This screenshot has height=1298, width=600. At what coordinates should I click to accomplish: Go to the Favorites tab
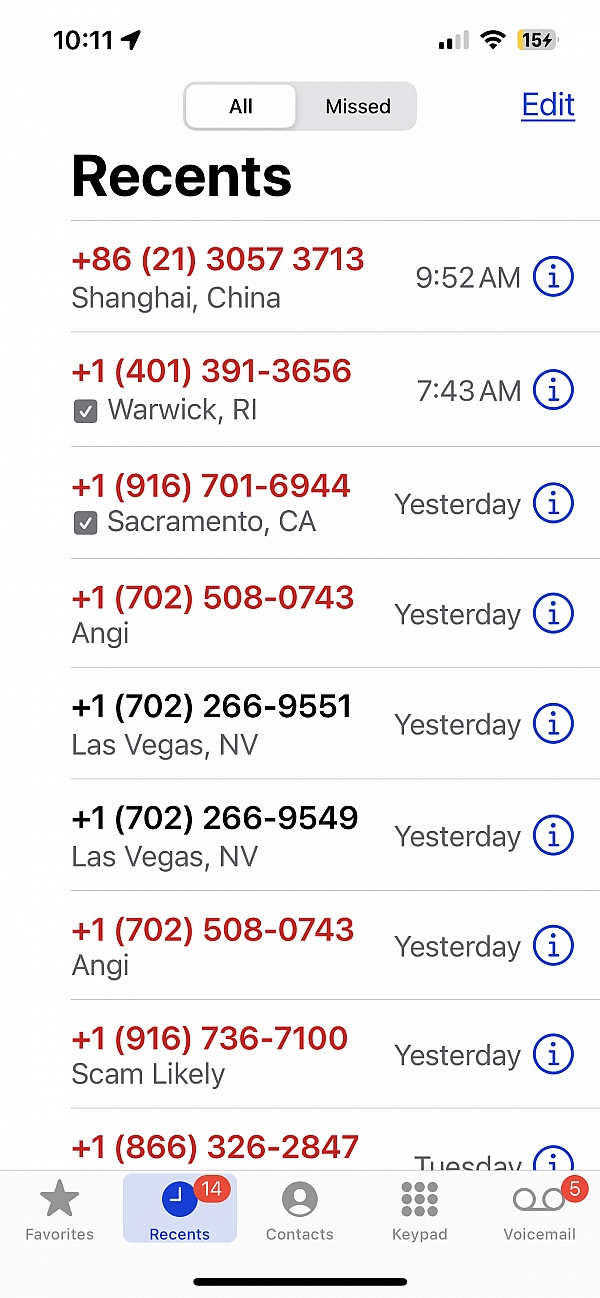[x=60, y=1209]
